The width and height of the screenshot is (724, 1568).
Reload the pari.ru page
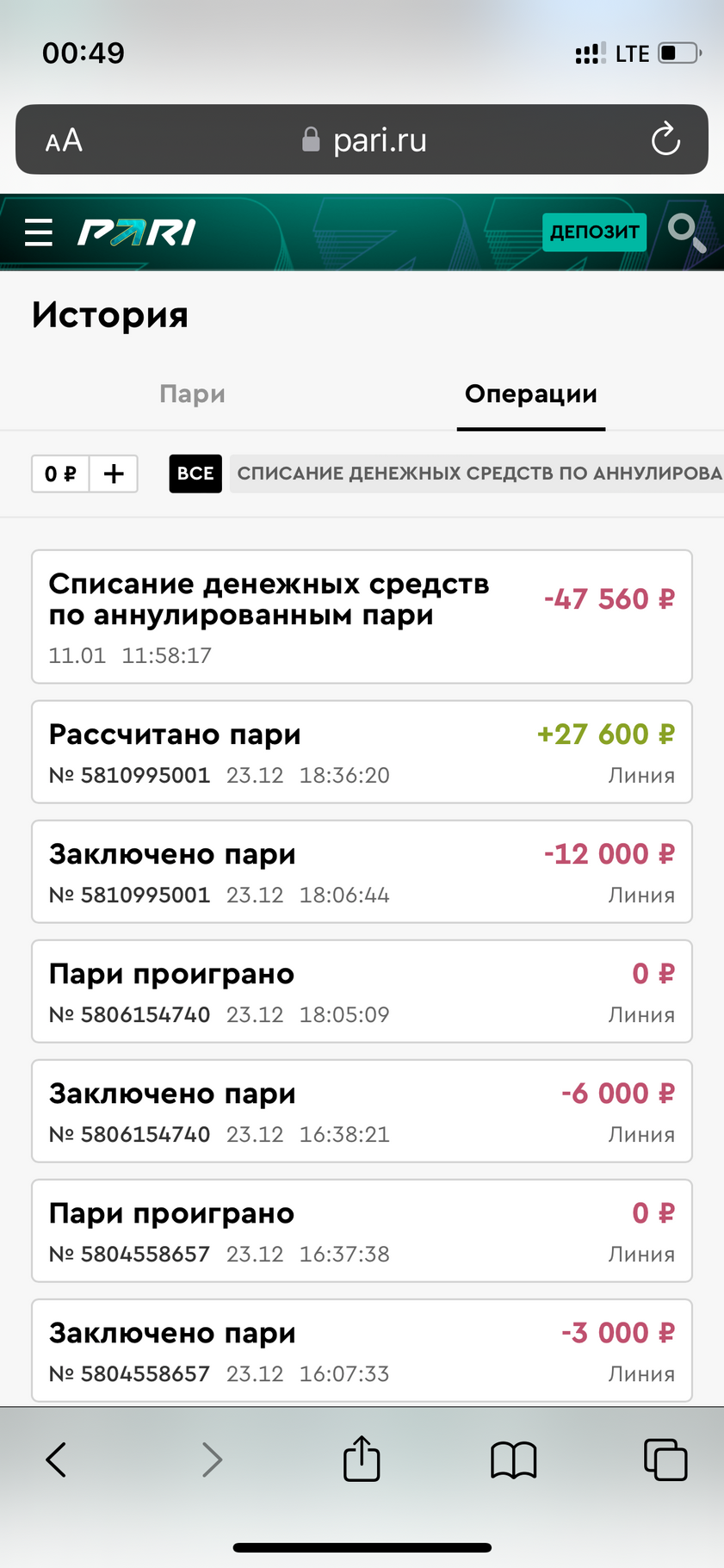tap(665, 139)
